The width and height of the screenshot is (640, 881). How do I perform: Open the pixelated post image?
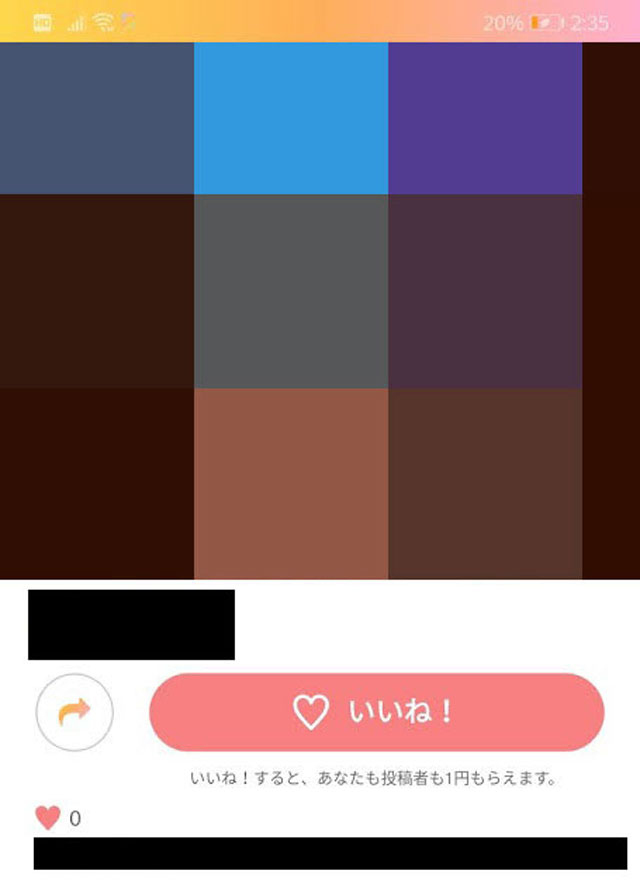(x=320, y=311)
